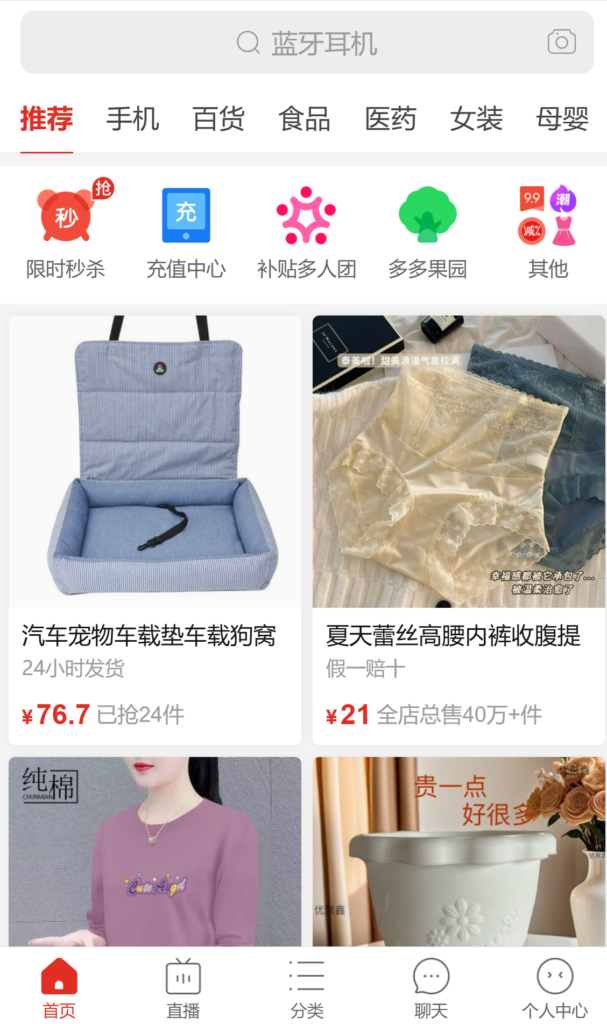Switch to the 手机 category tab

(133, 119)
